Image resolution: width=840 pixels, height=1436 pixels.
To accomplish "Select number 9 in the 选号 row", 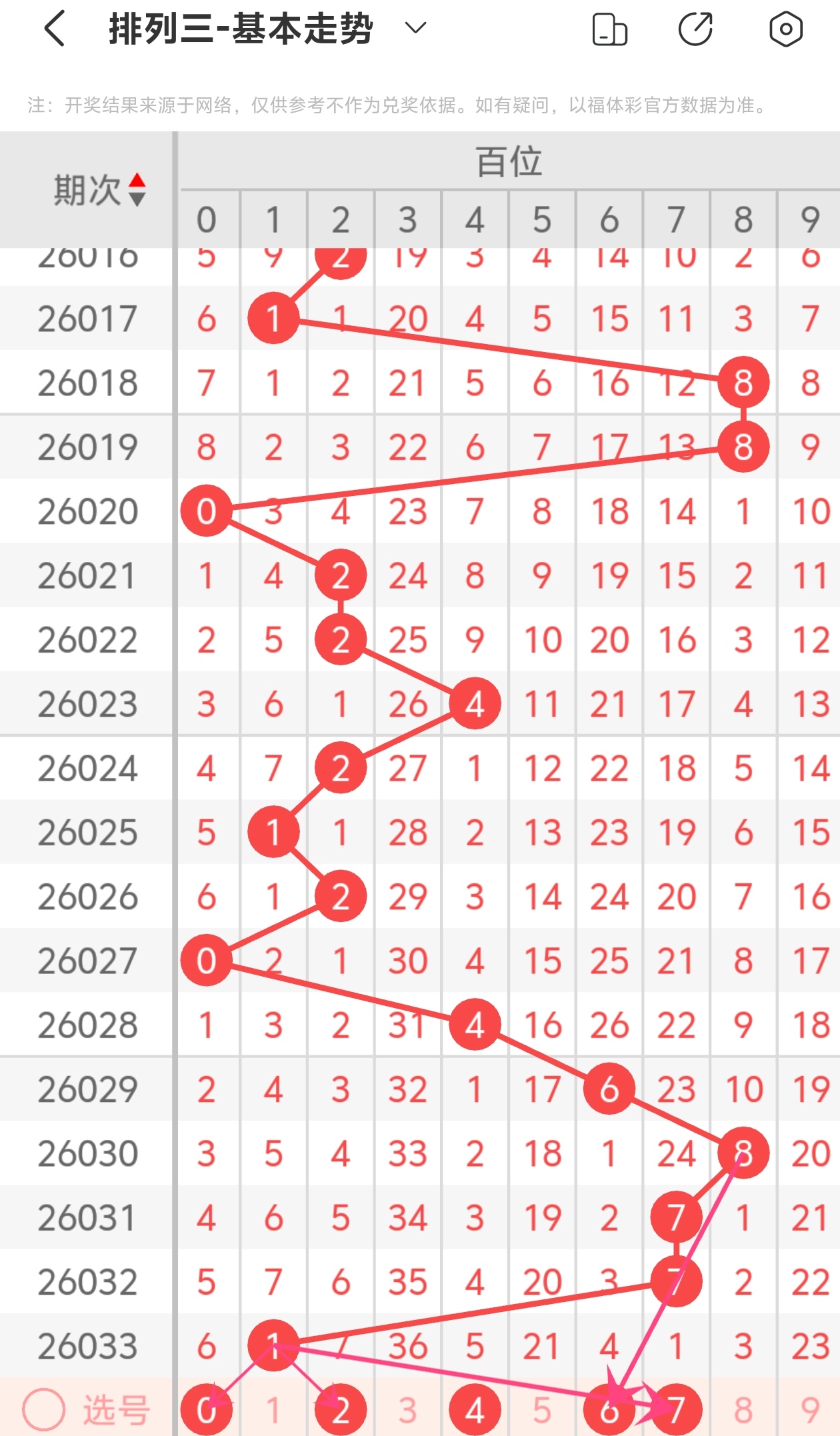I will [809, 1410].
